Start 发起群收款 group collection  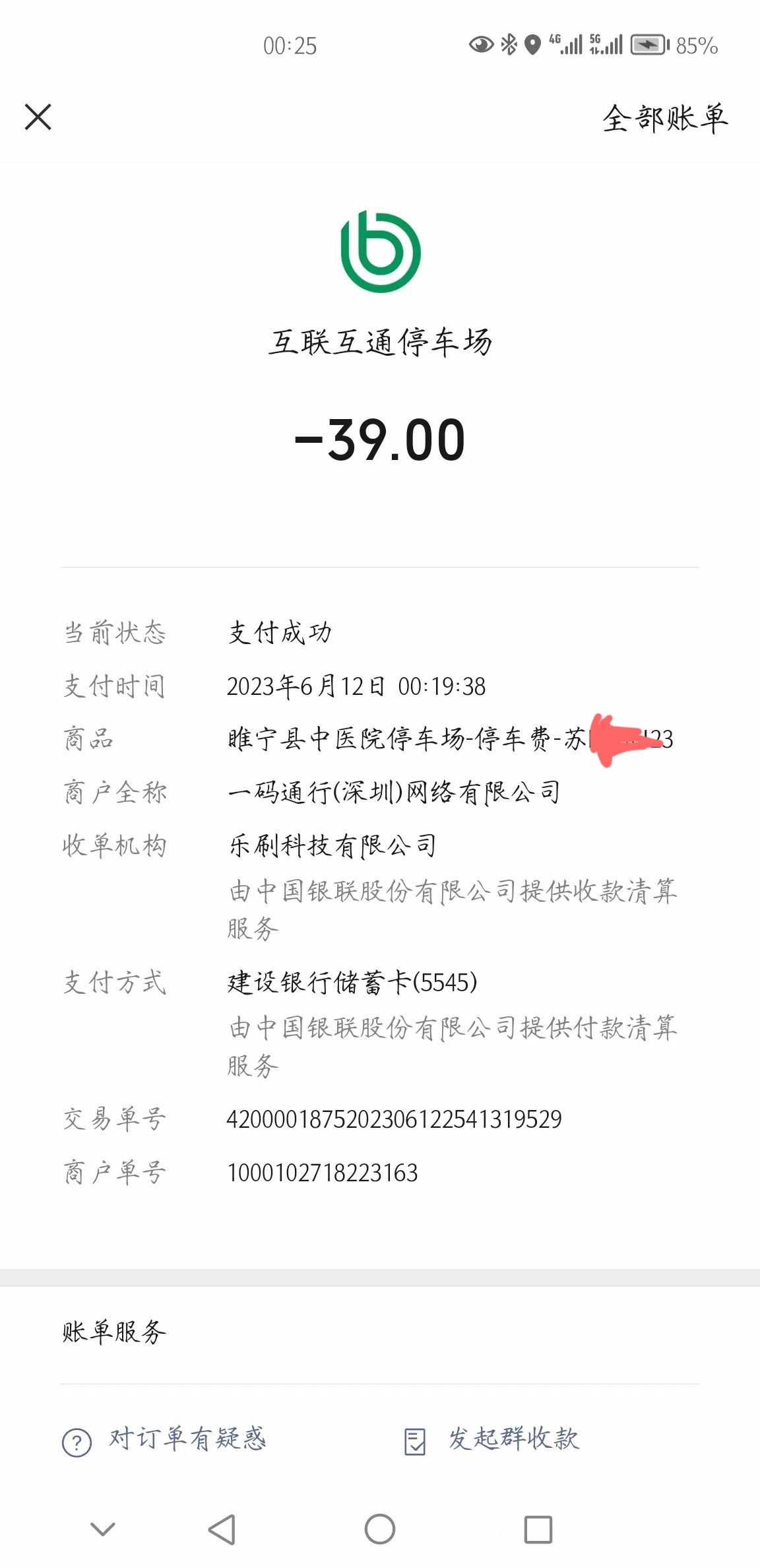tap(513, 1439)
